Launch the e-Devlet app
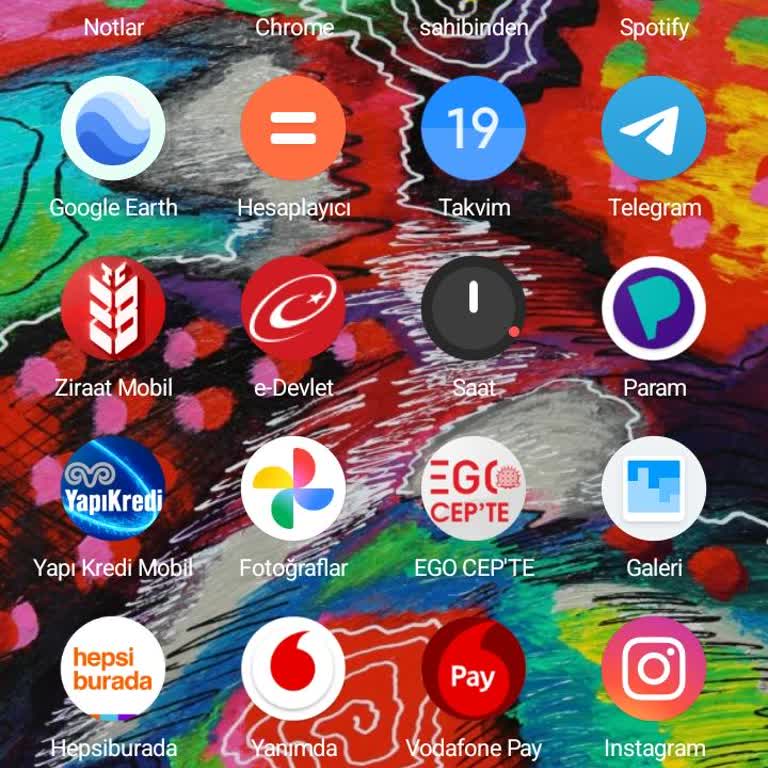Viewport: 768px width, 768px height. pos(293,309)
